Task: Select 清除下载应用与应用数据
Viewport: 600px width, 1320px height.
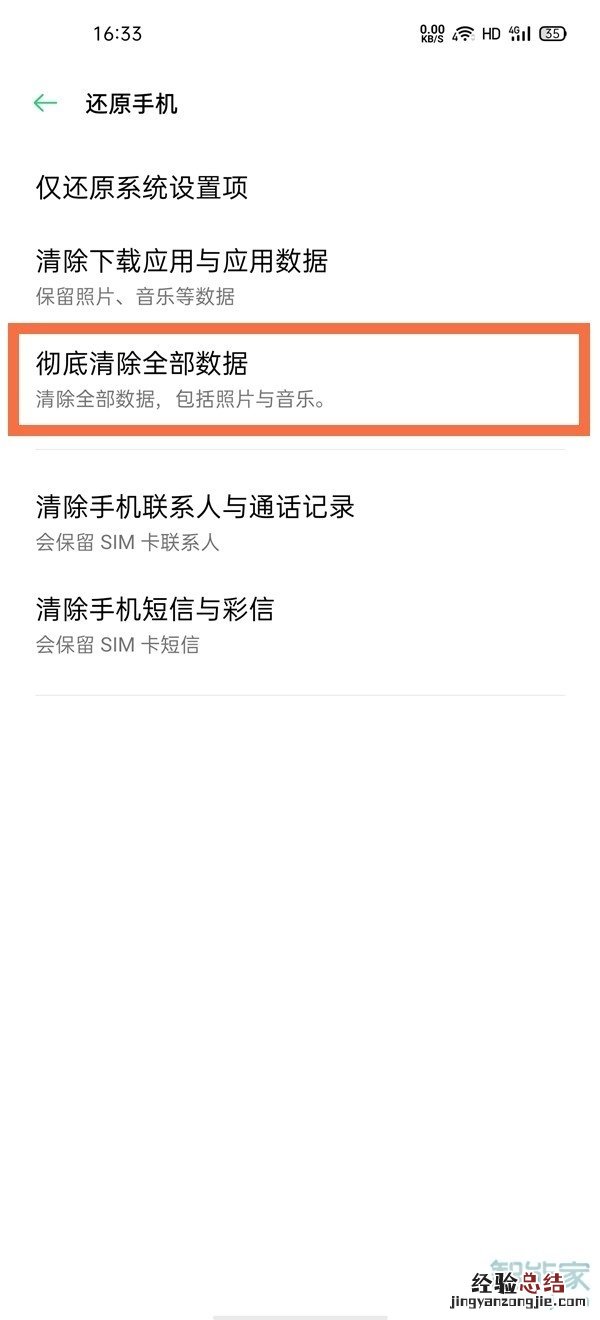Action: 182,275
